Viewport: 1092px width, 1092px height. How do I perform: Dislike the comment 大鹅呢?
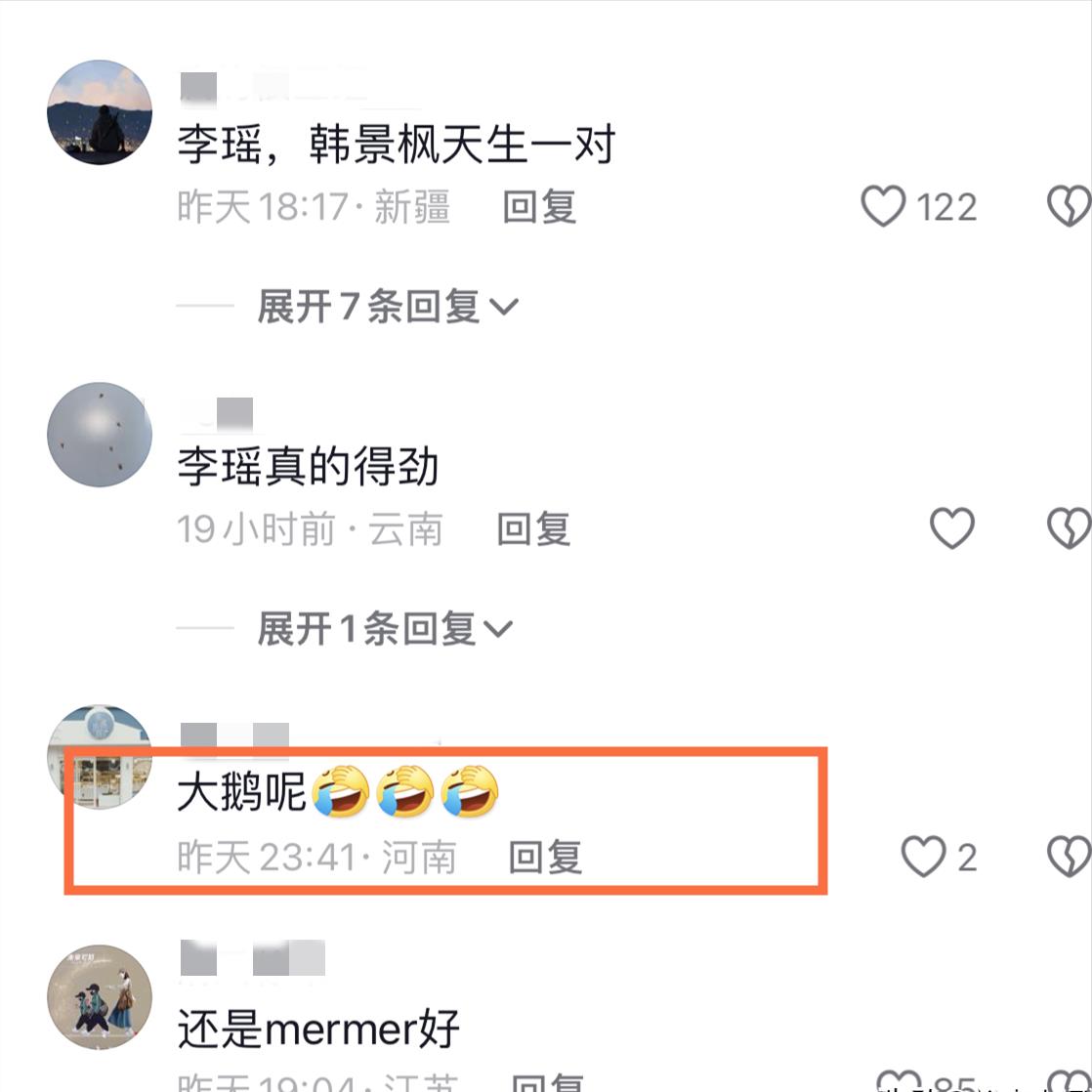pos(1068,857)
